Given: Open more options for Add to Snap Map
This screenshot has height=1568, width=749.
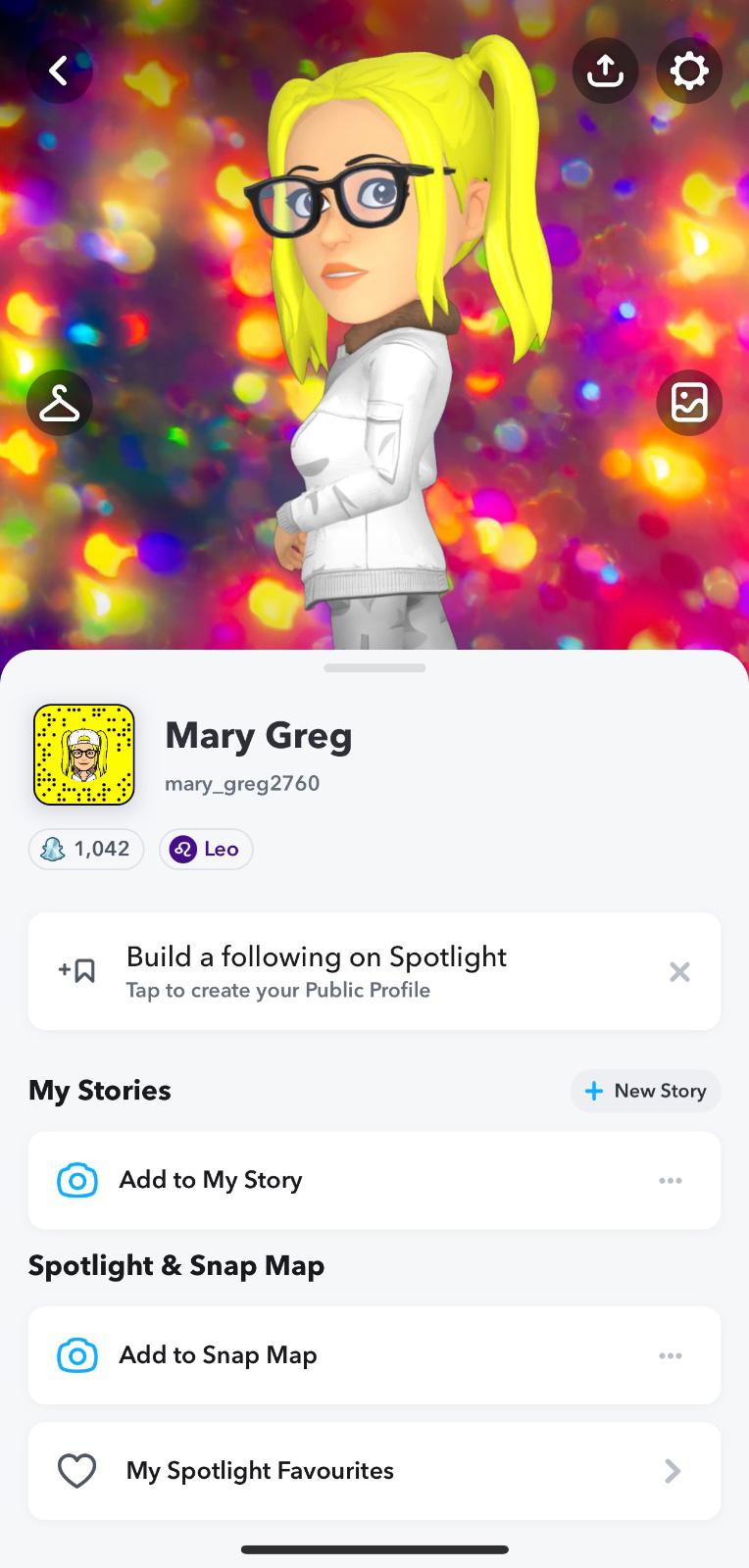Looking at the screenshot, I should coord(671,1355).
